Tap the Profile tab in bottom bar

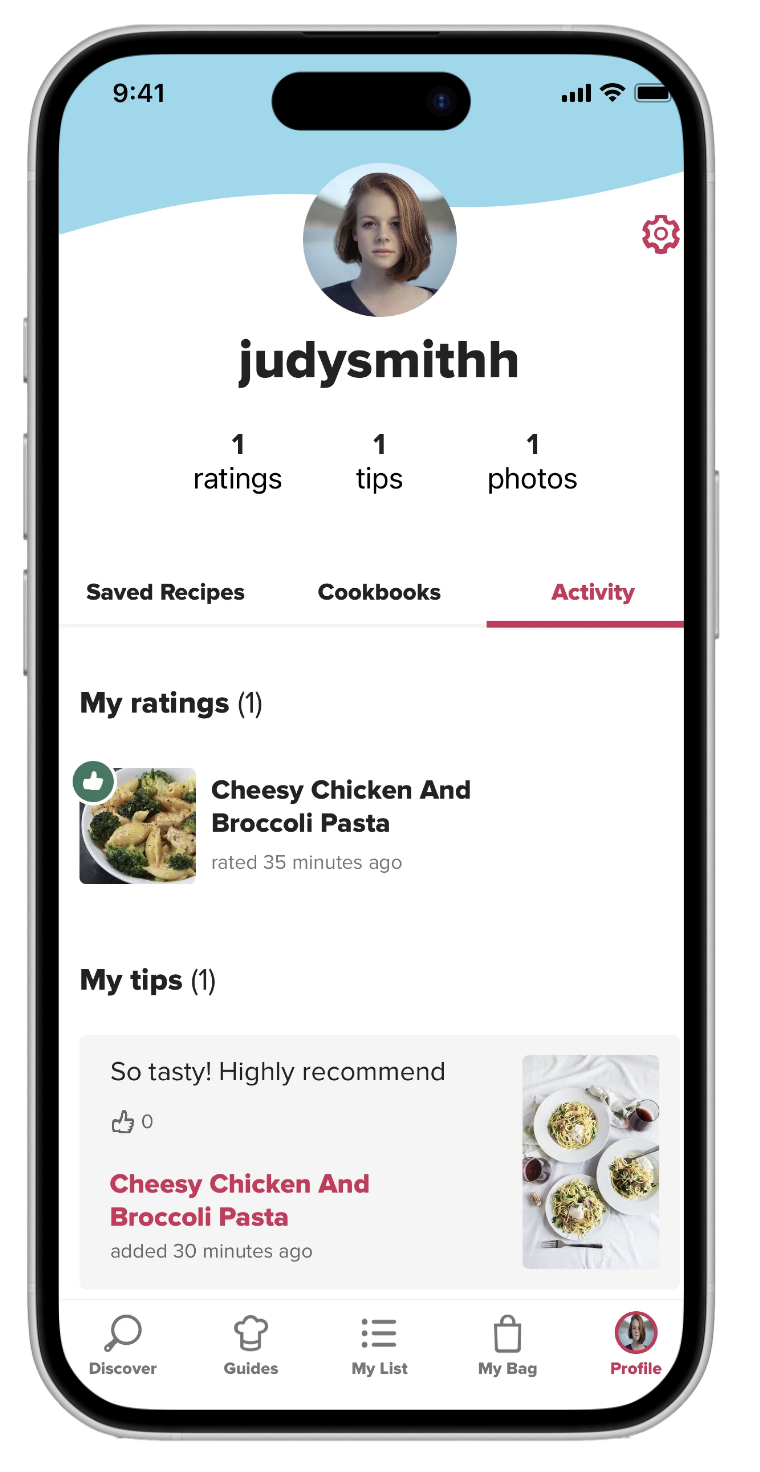click(635, 1345)
